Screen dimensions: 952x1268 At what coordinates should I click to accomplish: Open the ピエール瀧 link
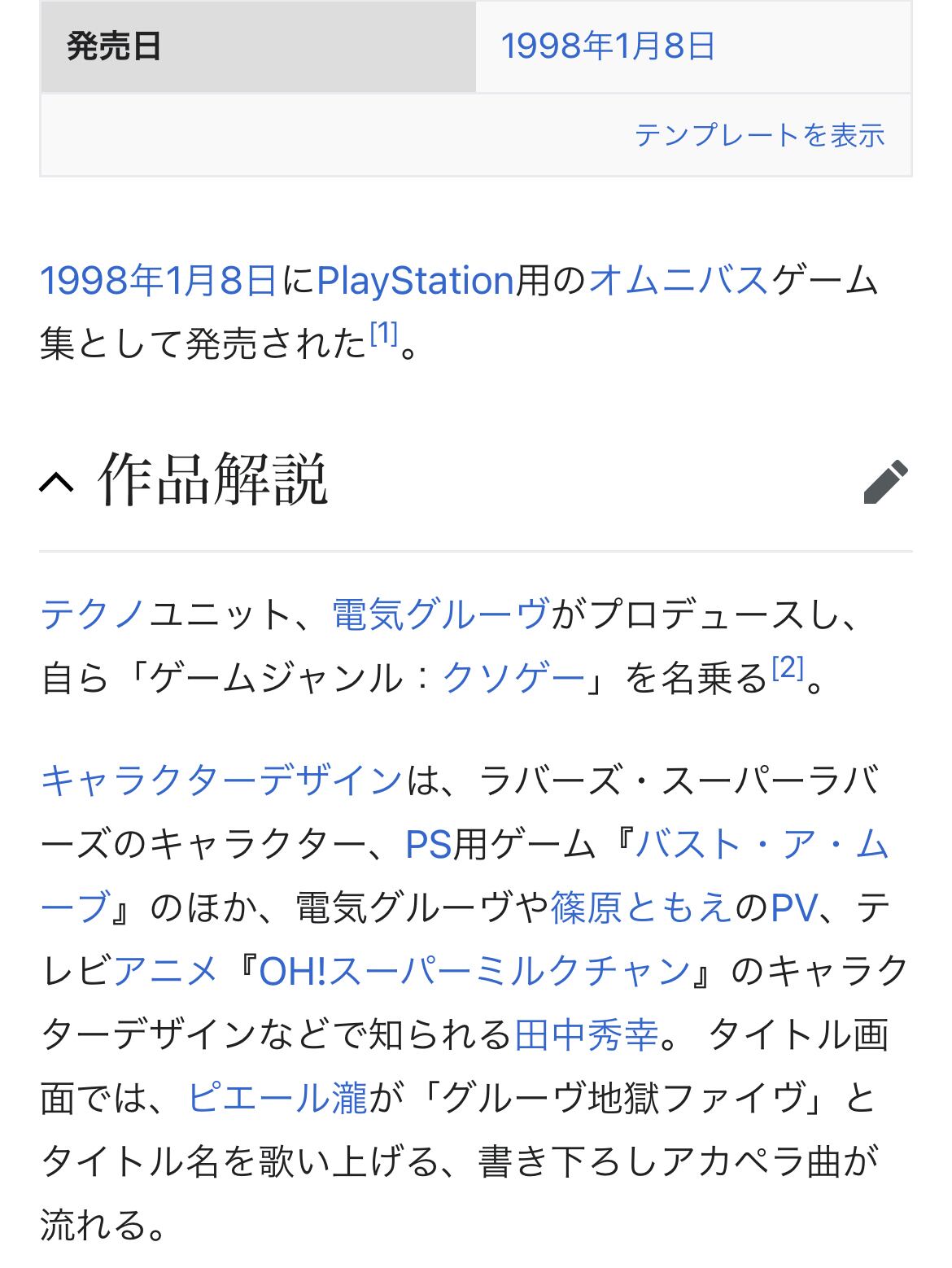(277, 1097)
